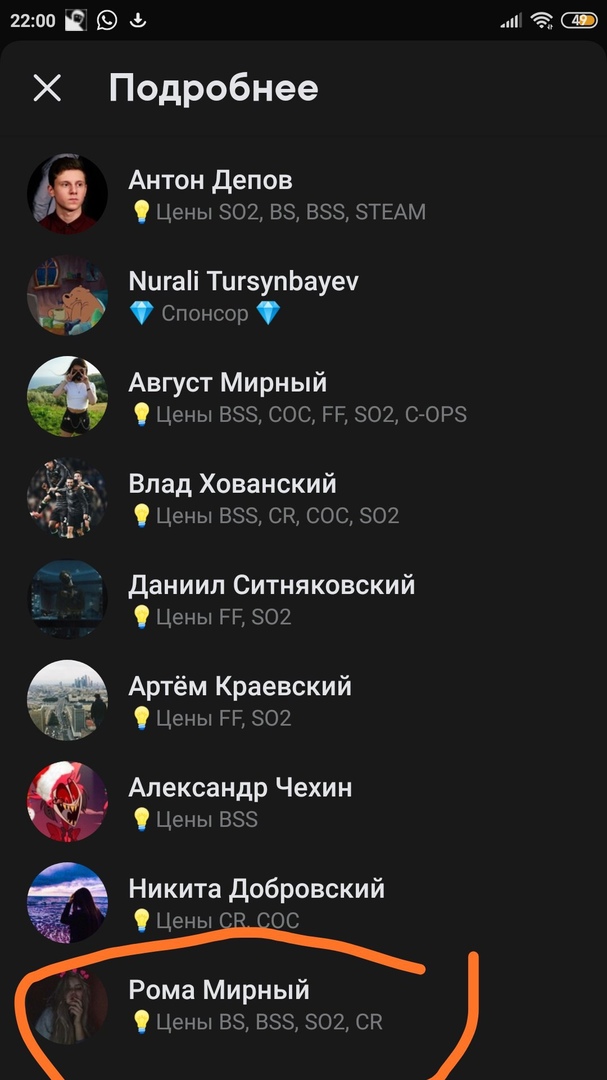Open Влад Хованский's profile

232,498
